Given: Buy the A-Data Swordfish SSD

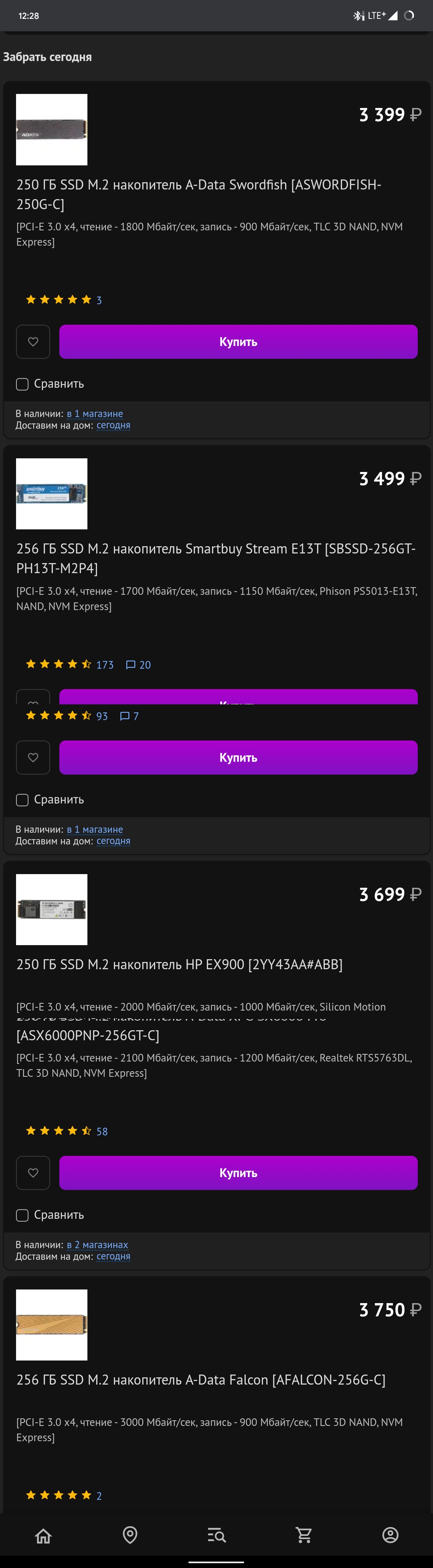Looking at the screenshot, I should [238, 342].
